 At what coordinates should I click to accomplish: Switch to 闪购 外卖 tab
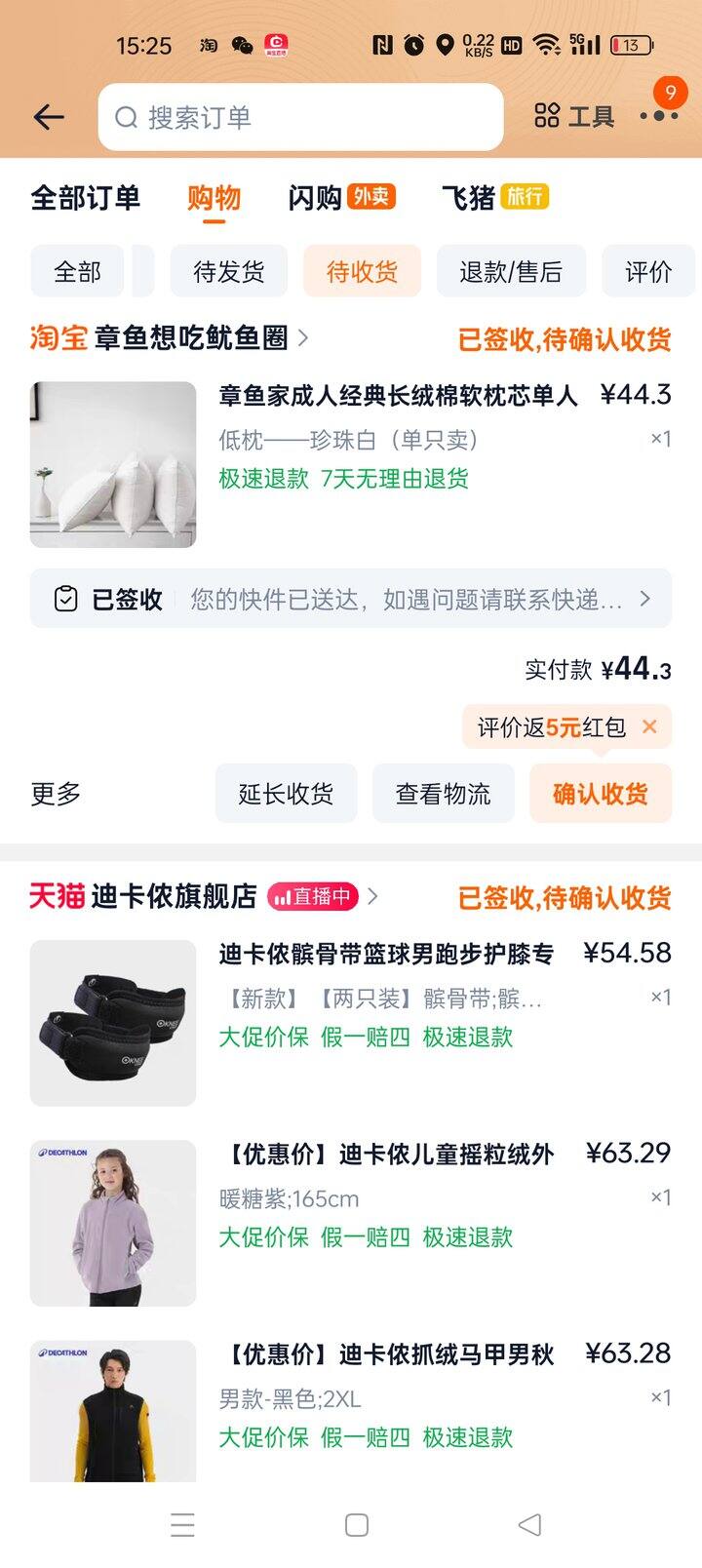tap(340, 198)
